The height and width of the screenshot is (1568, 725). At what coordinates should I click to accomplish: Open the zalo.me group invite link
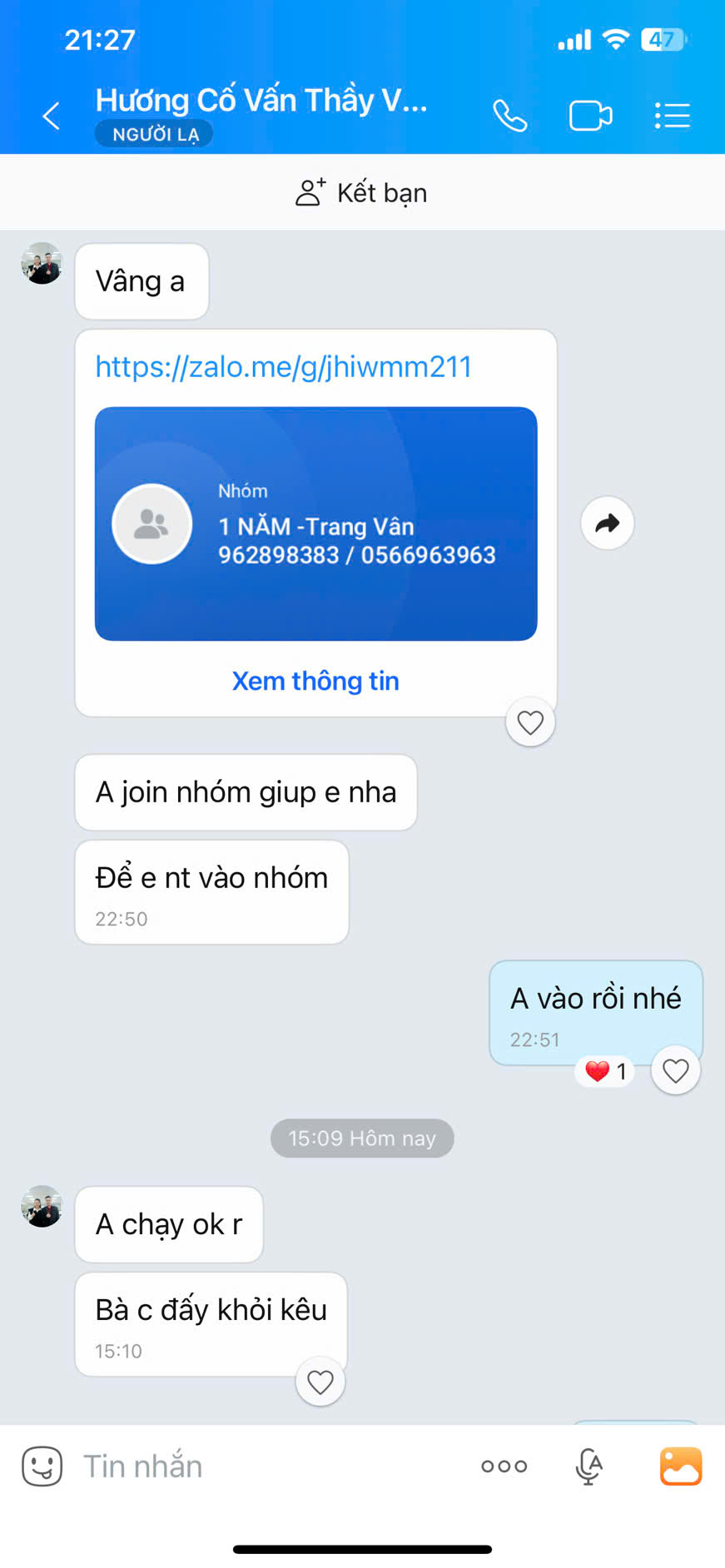click(283, 366)
